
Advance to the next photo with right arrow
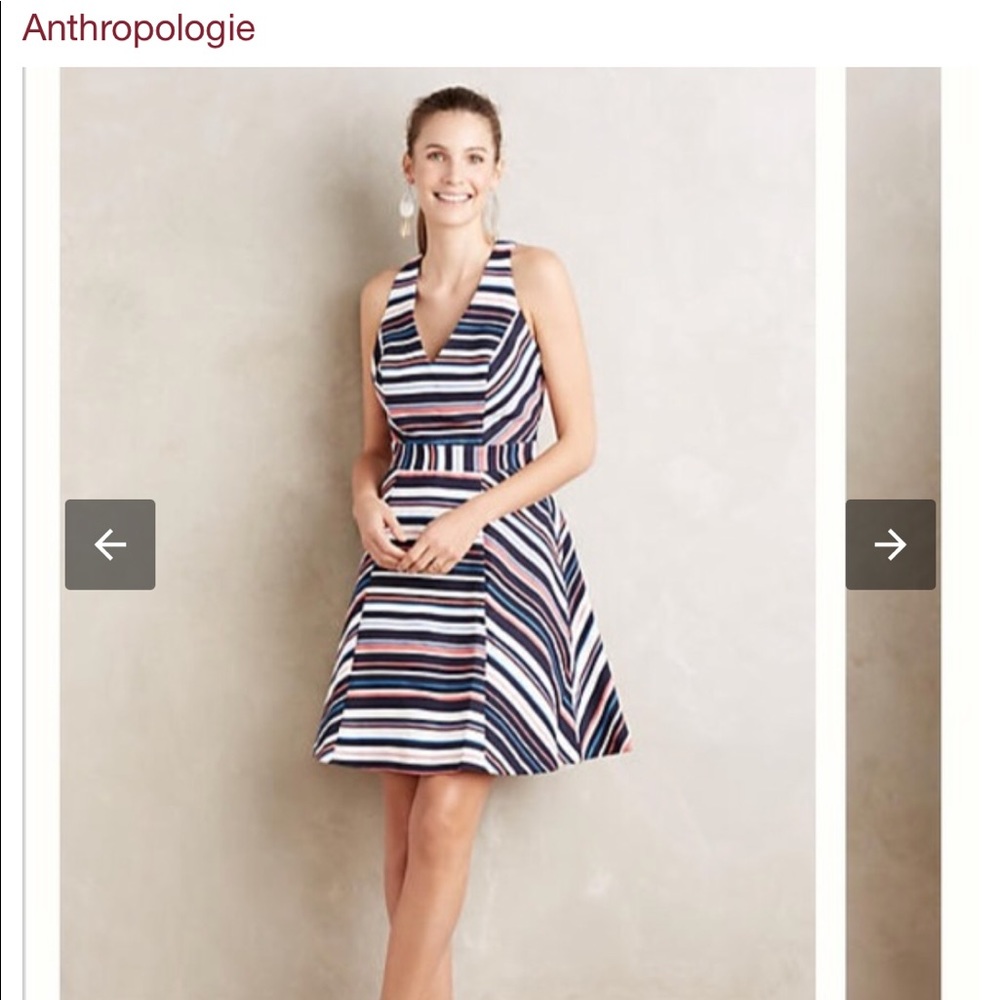(x=890, y=544)
